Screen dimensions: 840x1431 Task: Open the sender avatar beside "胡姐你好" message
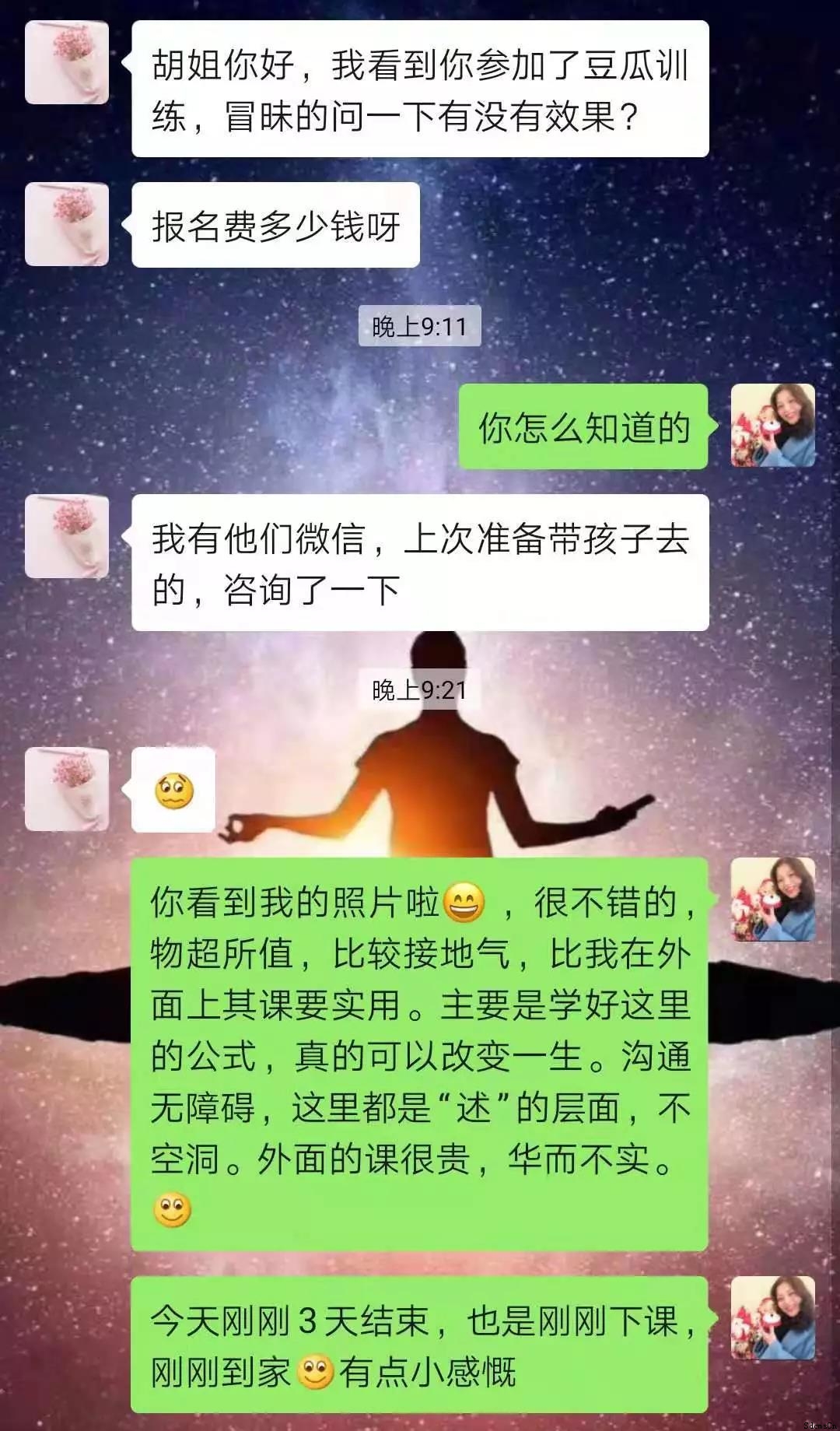coord(67,63)
